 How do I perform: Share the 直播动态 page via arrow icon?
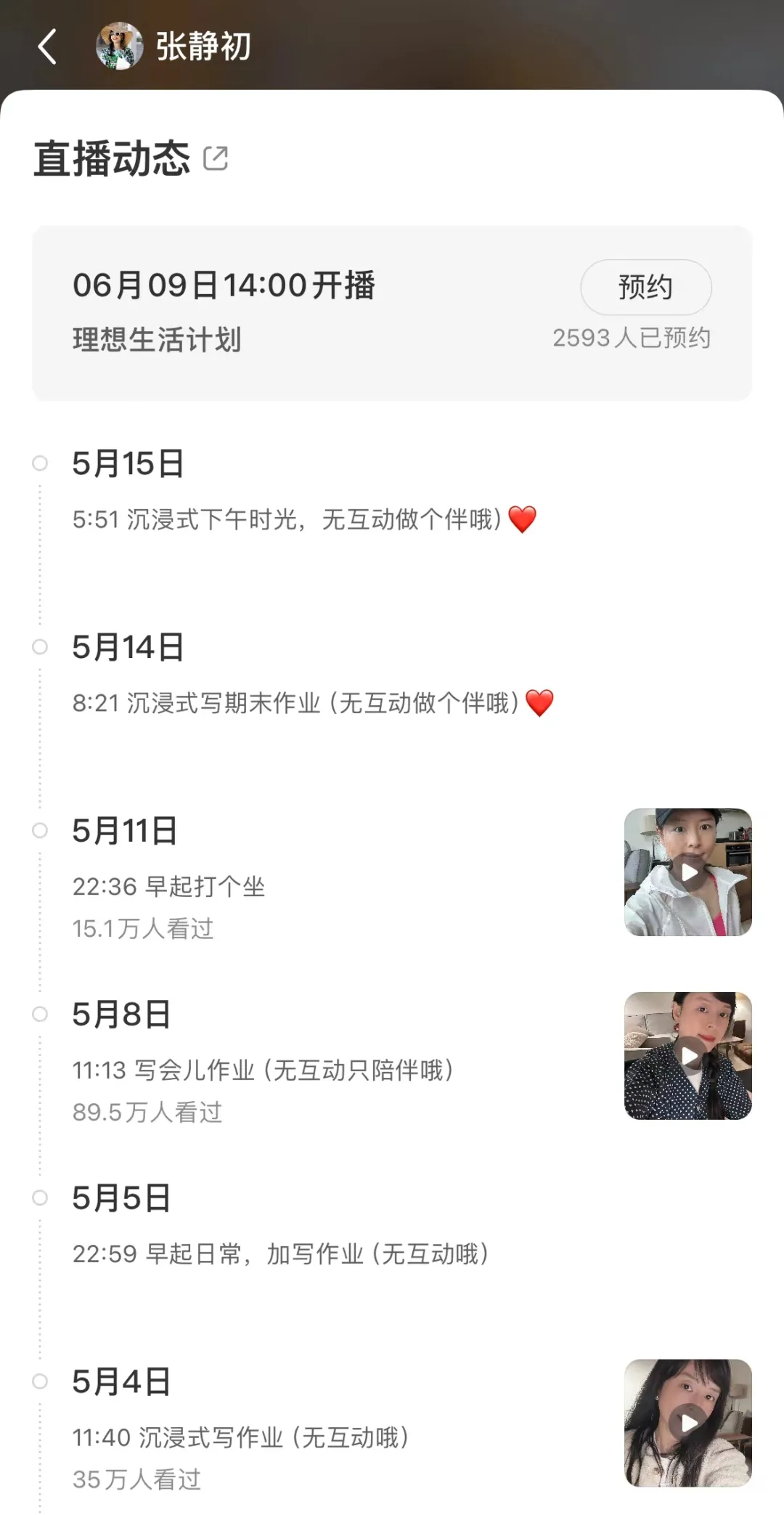[216, 158]
